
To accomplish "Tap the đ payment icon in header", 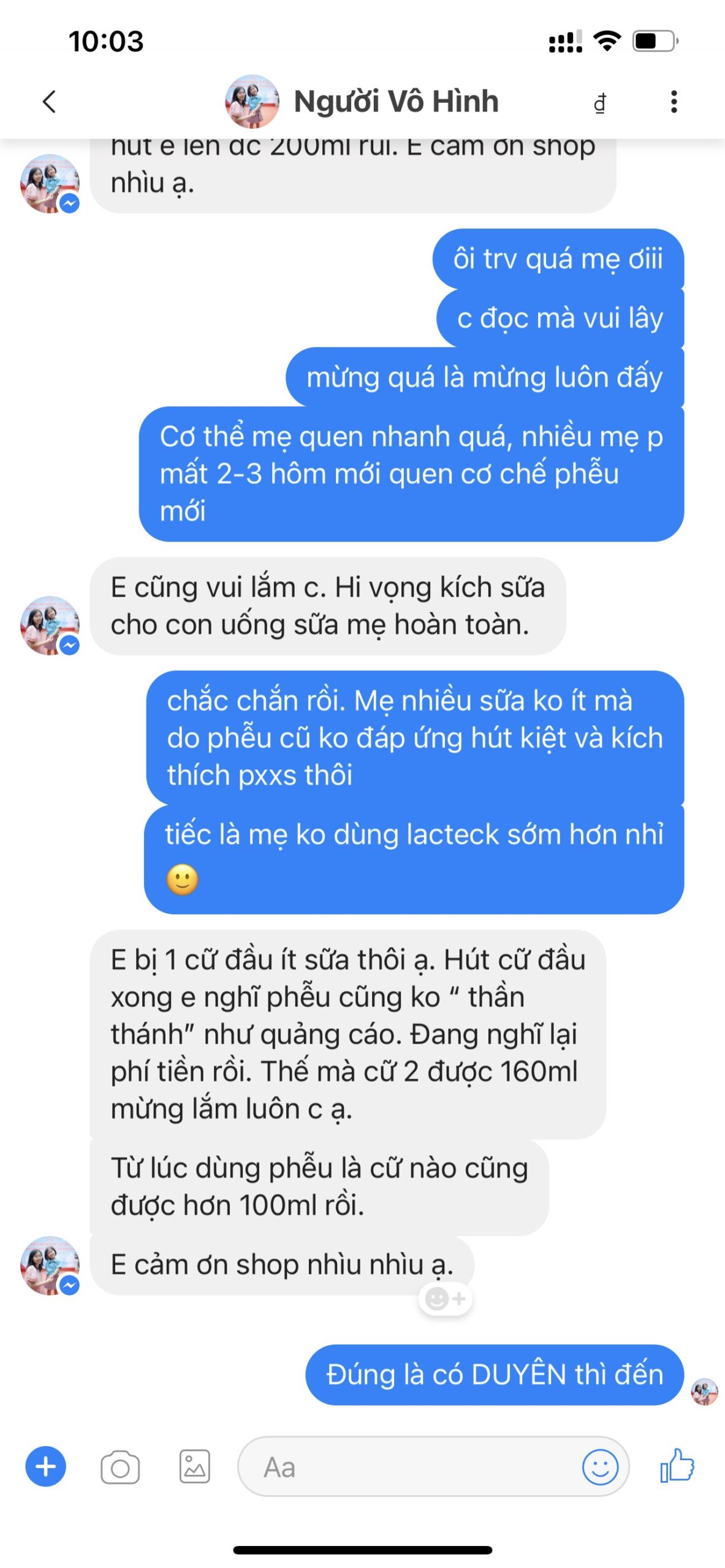I will [x=599, y=103].
